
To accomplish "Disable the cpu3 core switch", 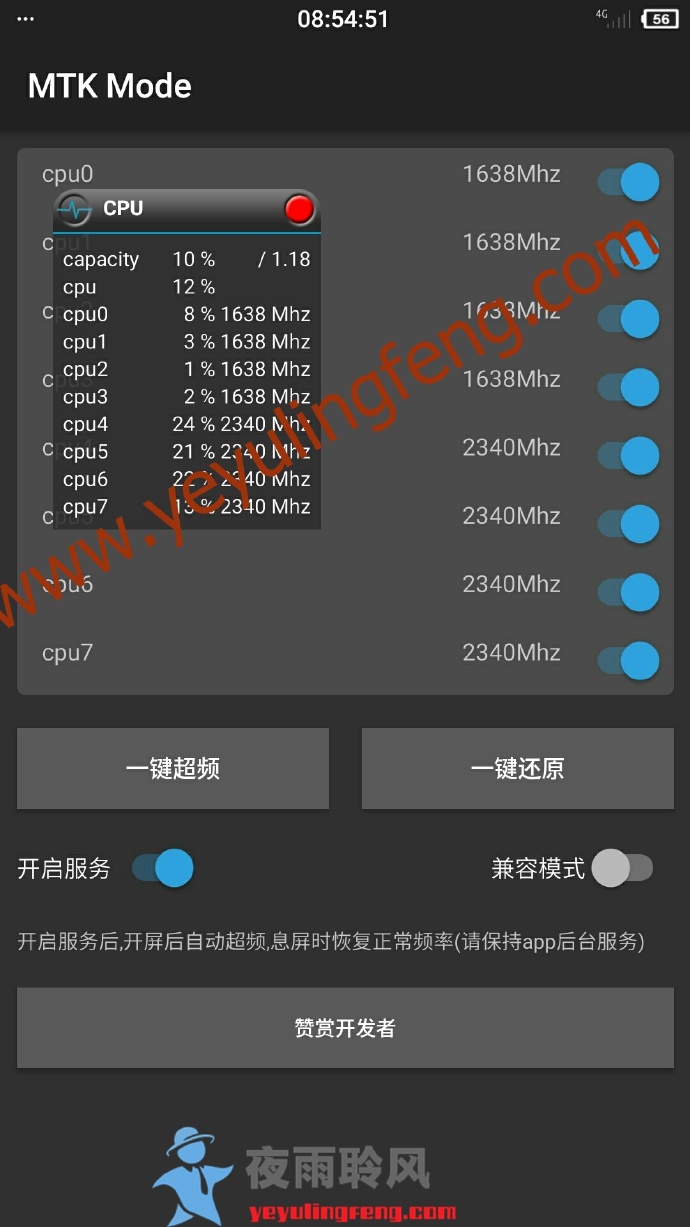I will click(x=629, y=387).
